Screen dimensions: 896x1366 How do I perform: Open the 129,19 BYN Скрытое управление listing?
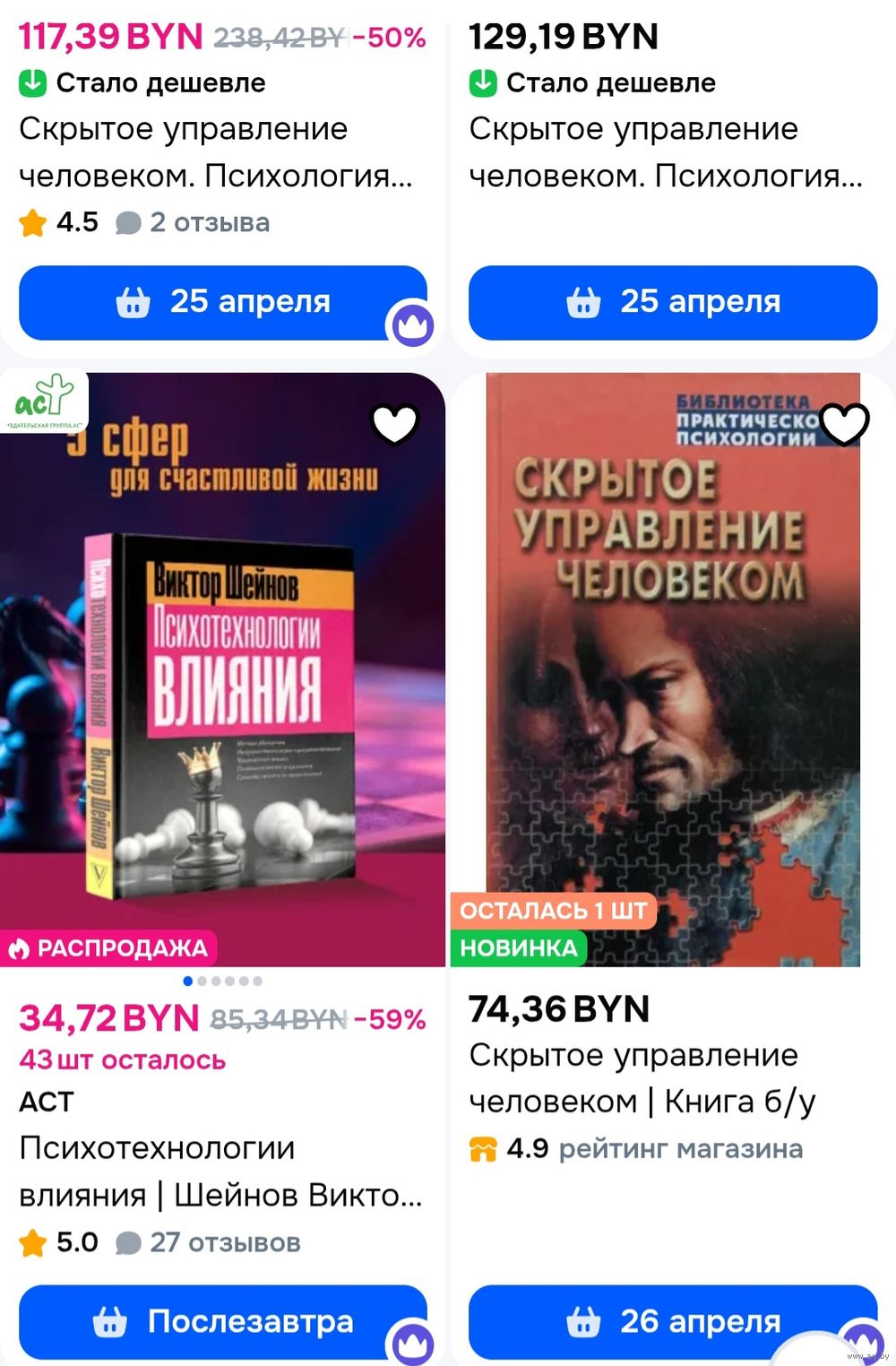tap(665, 152)
